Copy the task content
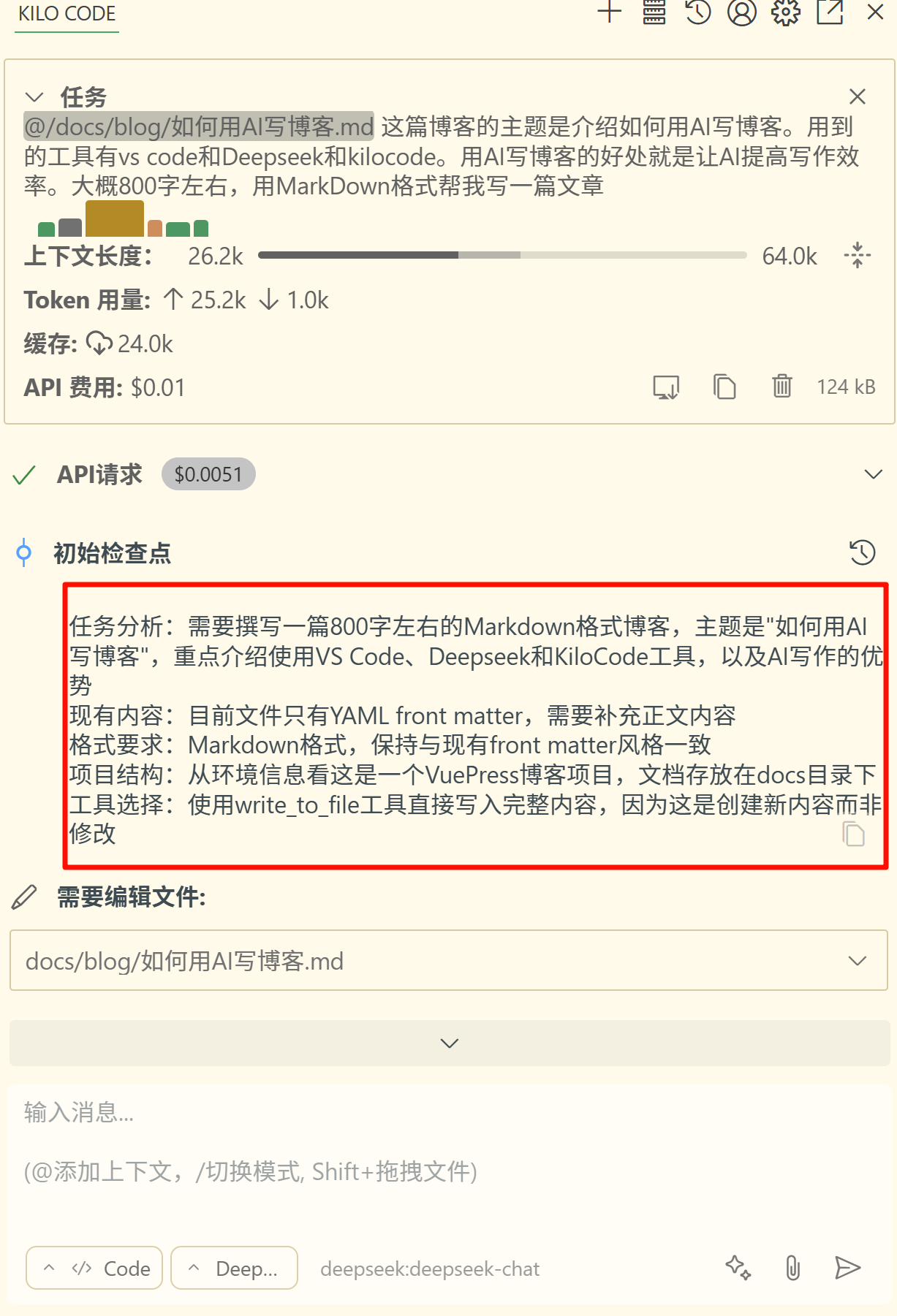This screenshot has height=1316, width=897. point(724,387)
